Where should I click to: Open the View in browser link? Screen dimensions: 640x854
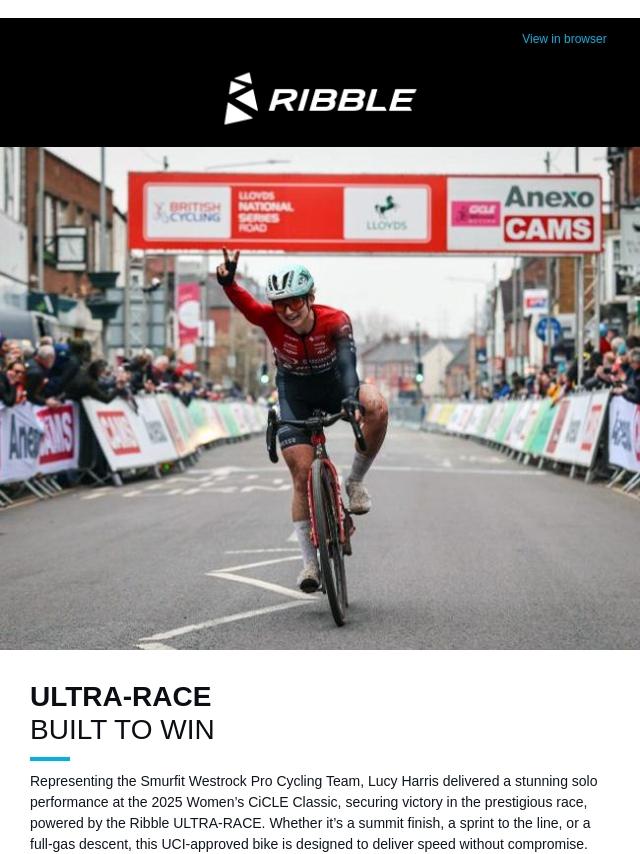coord(564,39)
